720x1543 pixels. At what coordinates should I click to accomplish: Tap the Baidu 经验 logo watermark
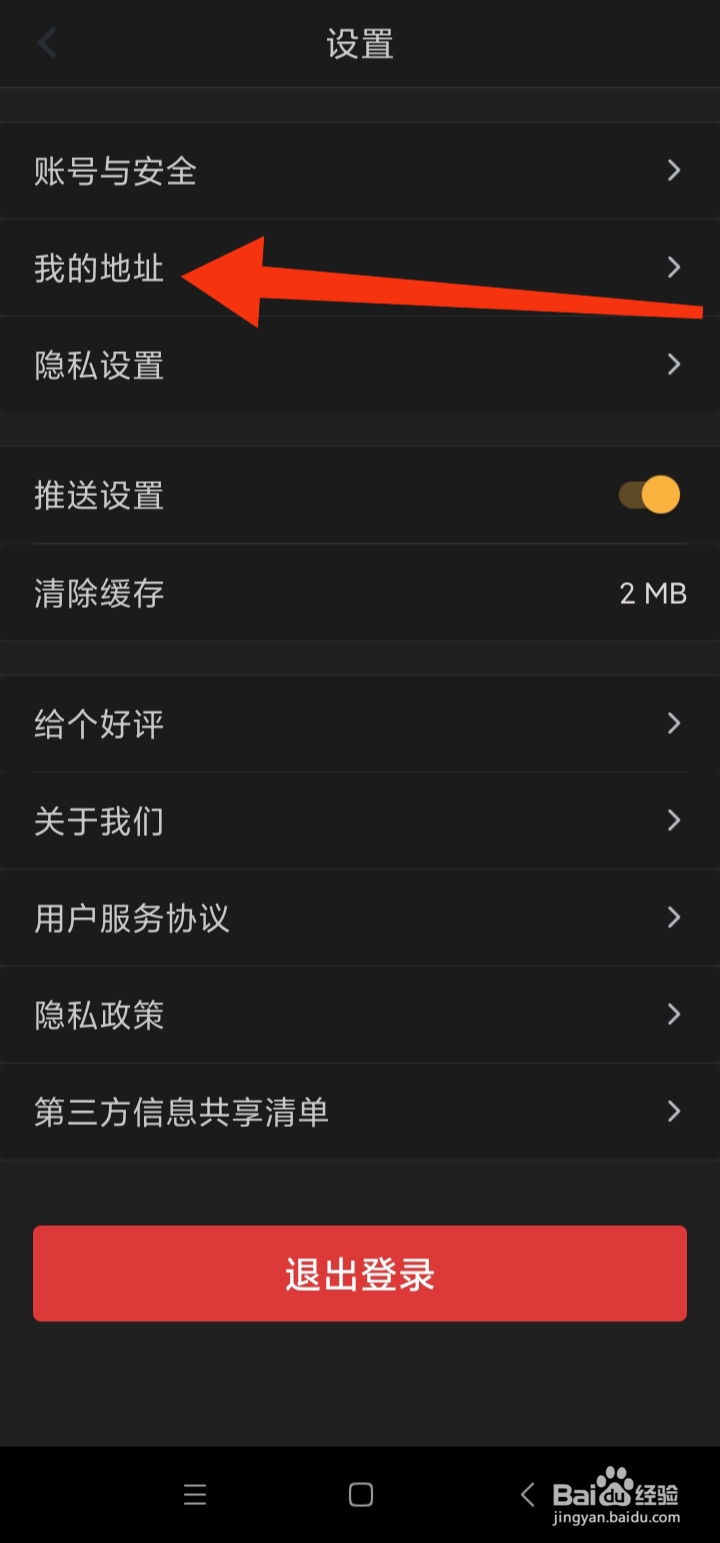[x=615, y=1494]
